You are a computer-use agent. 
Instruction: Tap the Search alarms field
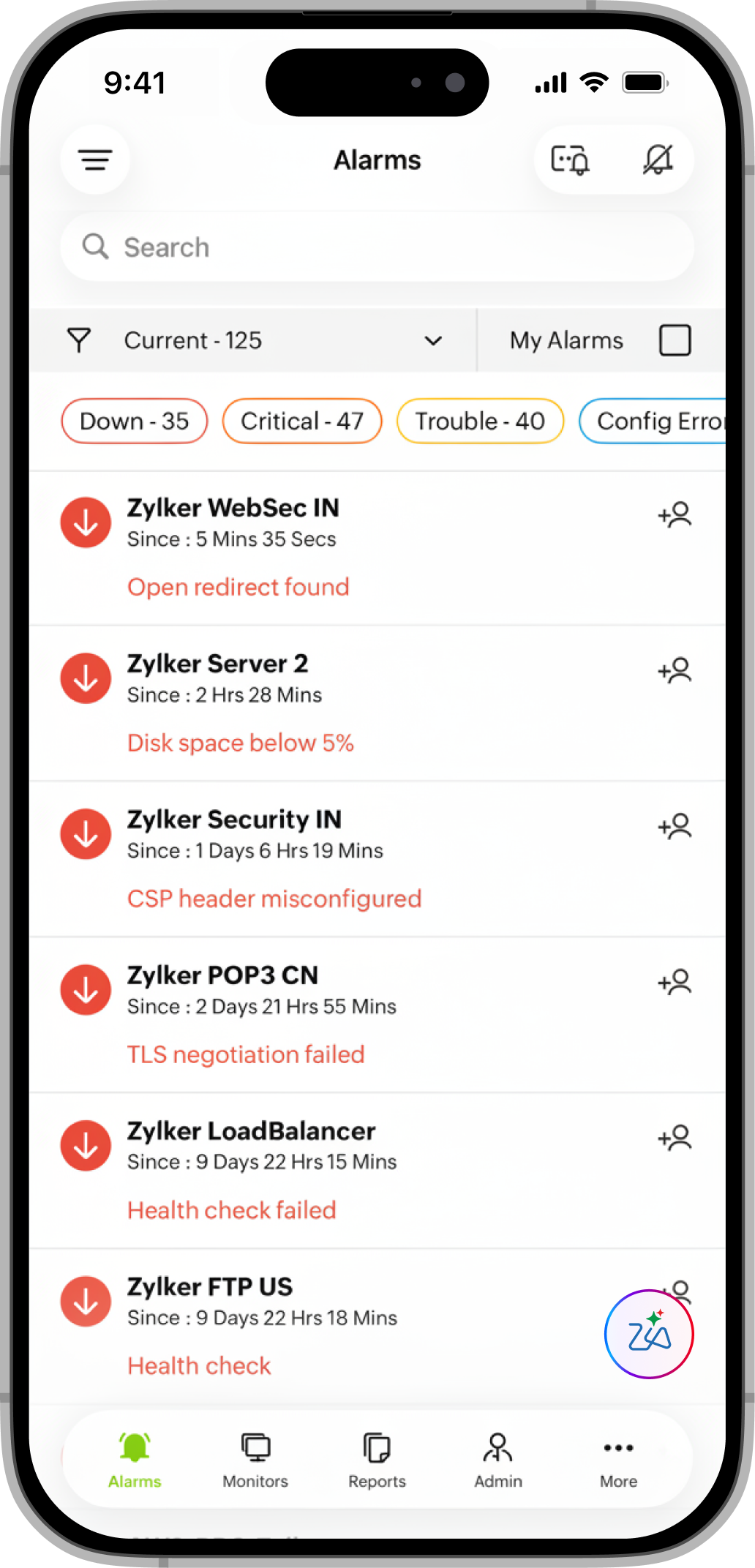tap(377, 247)
